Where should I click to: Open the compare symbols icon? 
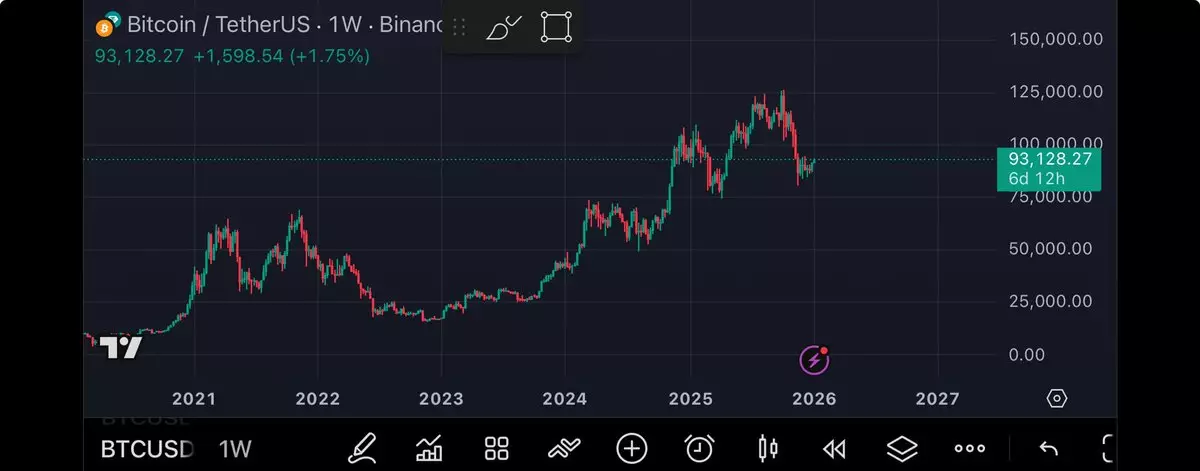pyautogui.click(x=564, y=448)
